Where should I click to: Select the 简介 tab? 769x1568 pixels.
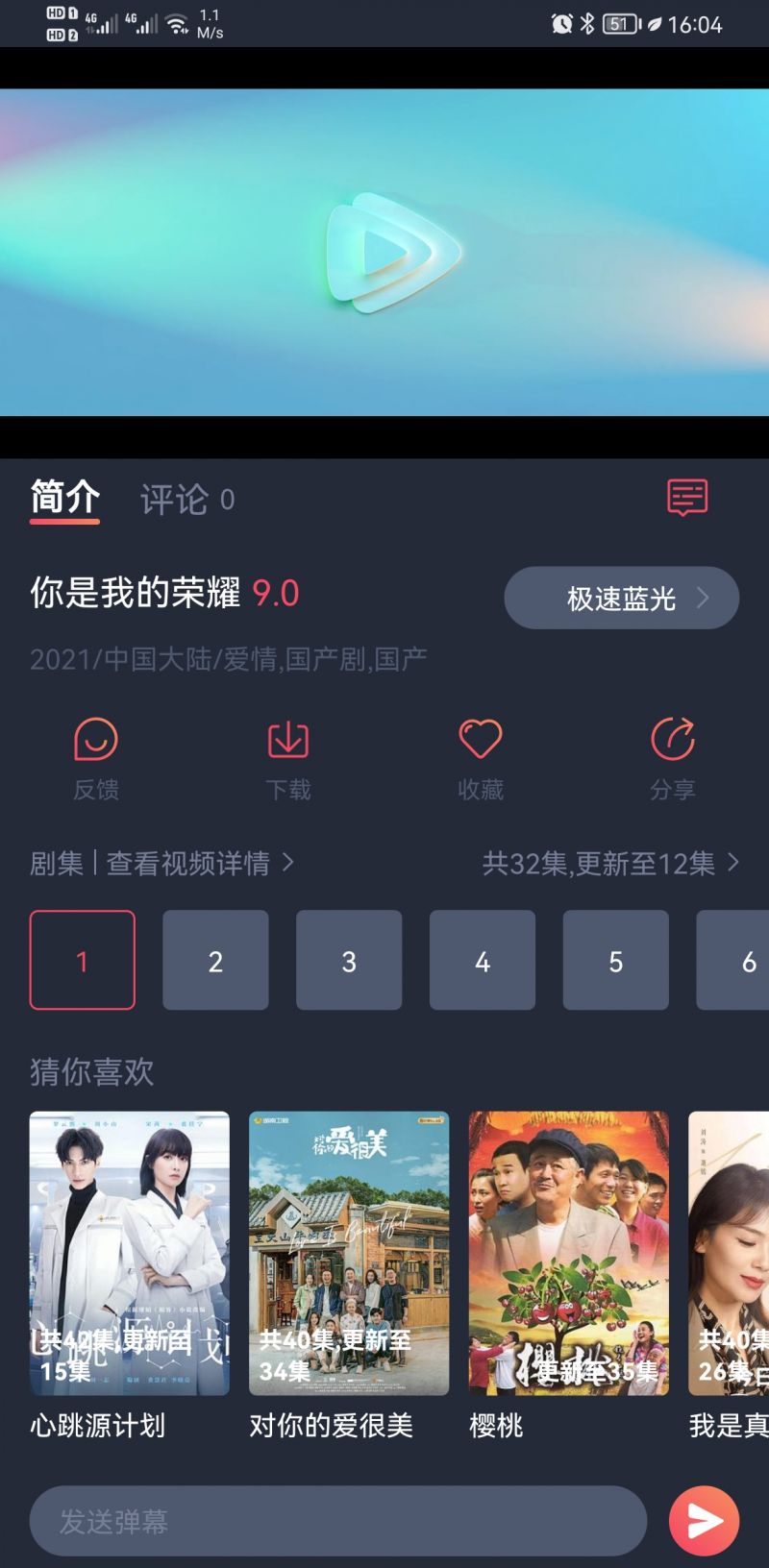click(63, 498)
